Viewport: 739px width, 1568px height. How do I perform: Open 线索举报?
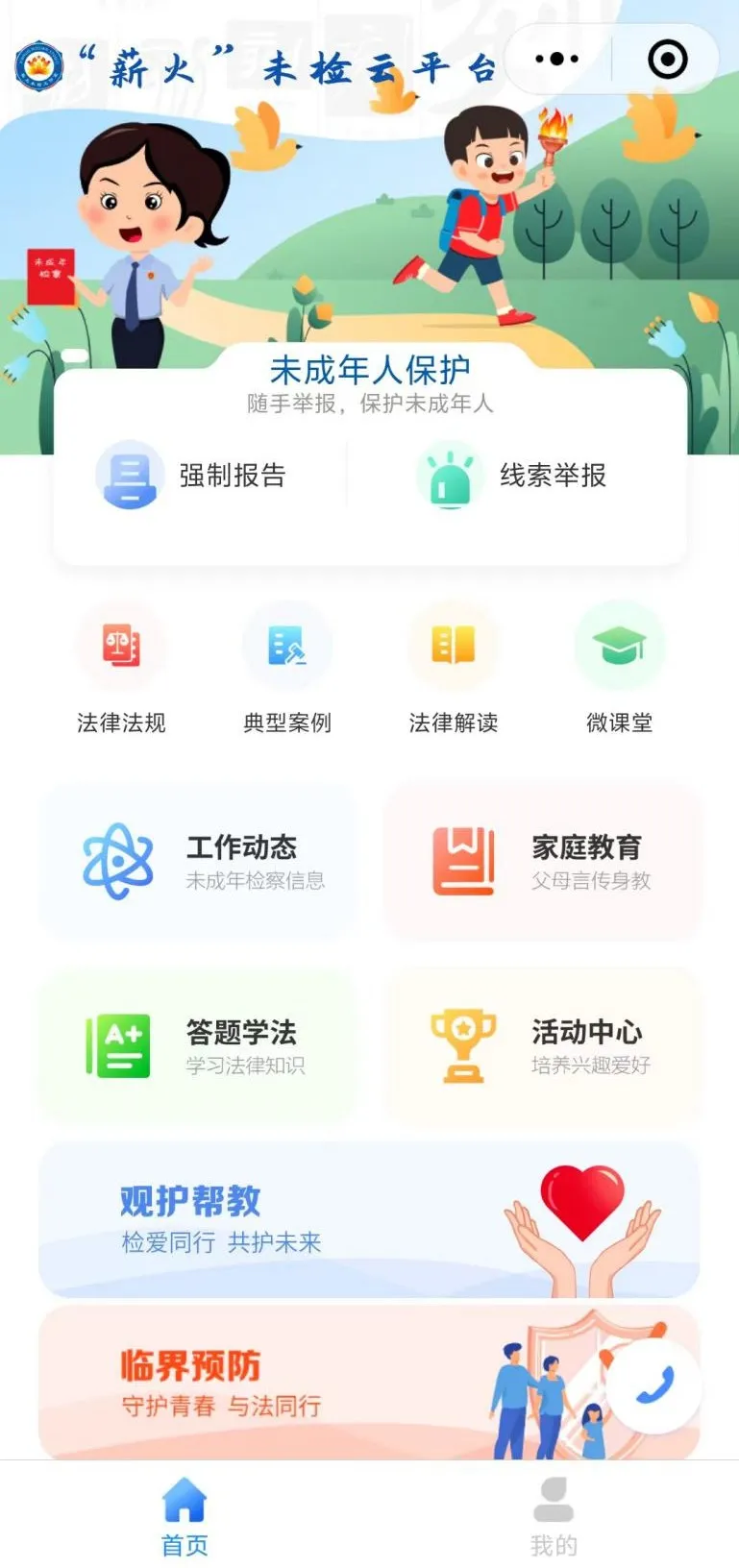pos(512,476)
